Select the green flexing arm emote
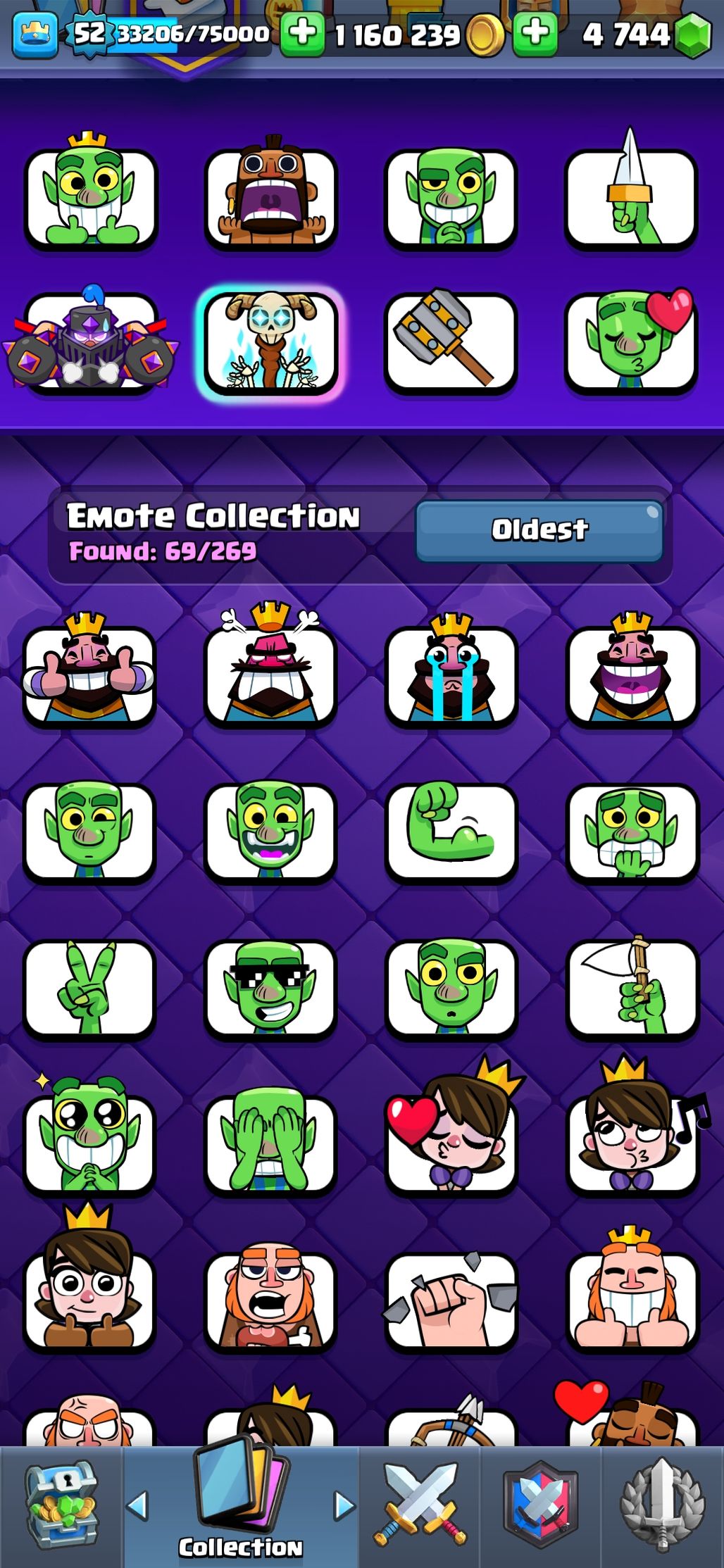 (x=451, y=831)
